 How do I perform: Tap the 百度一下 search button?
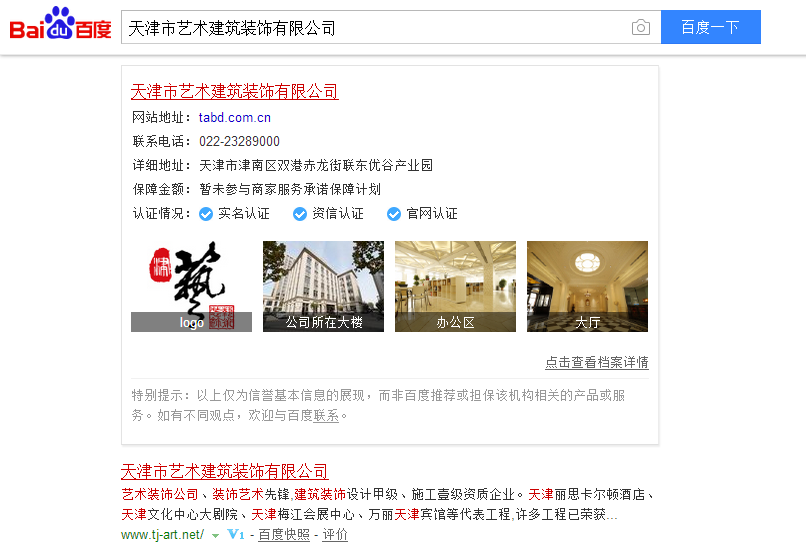[710, 28]
